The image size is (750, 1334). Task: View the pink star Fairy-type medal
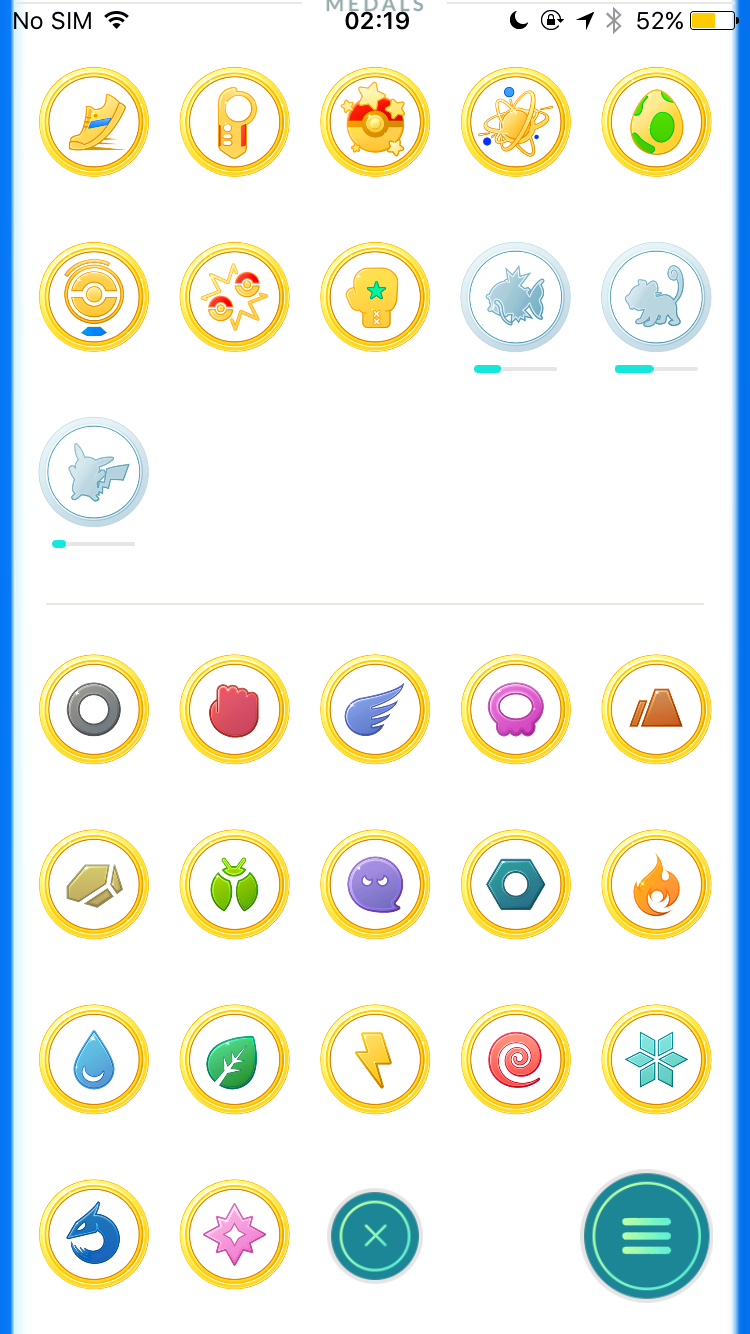coord(234,1235)
